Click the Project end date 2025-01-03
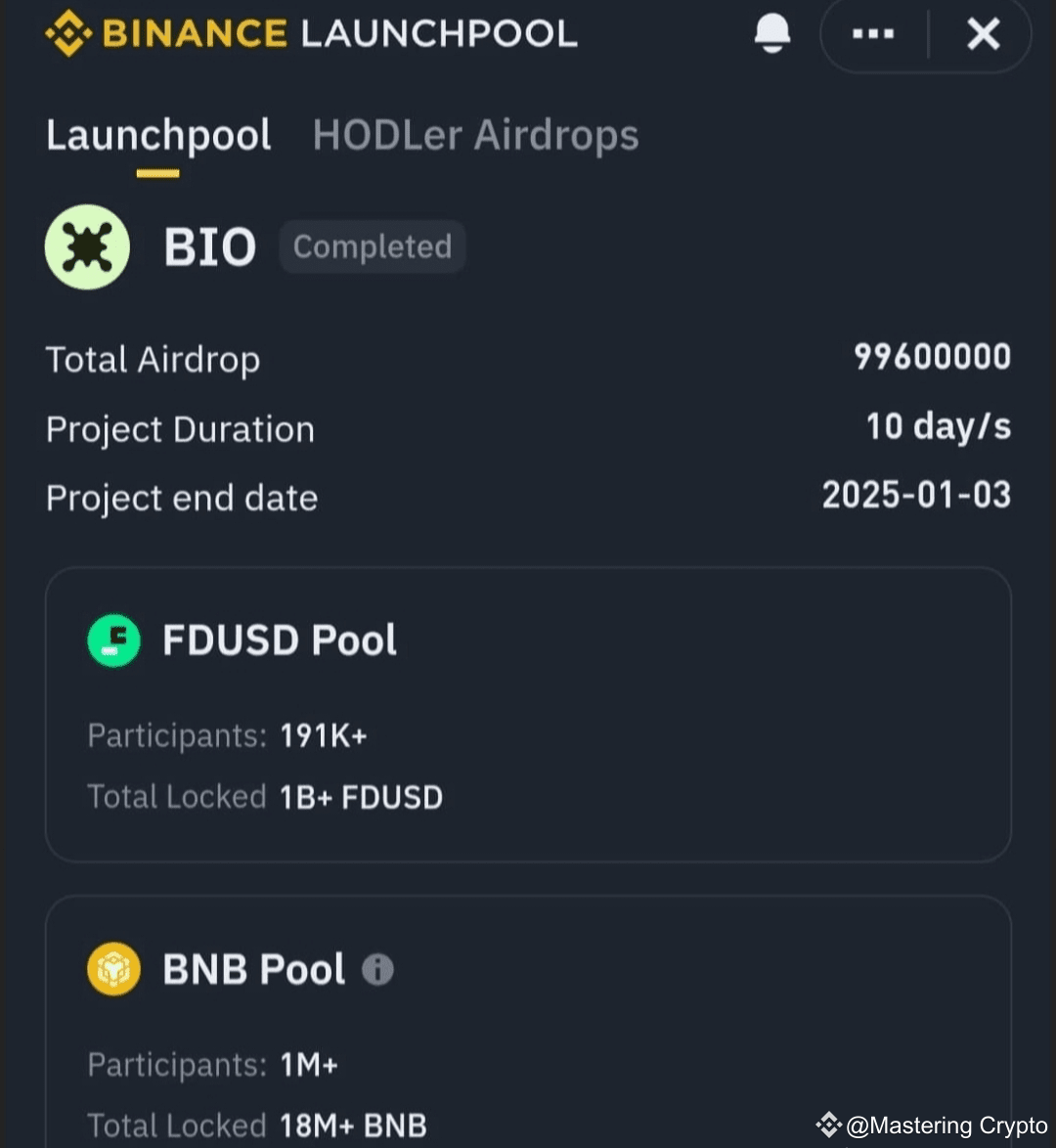Screen dimensions: 1056x1148 coord(915,496)
